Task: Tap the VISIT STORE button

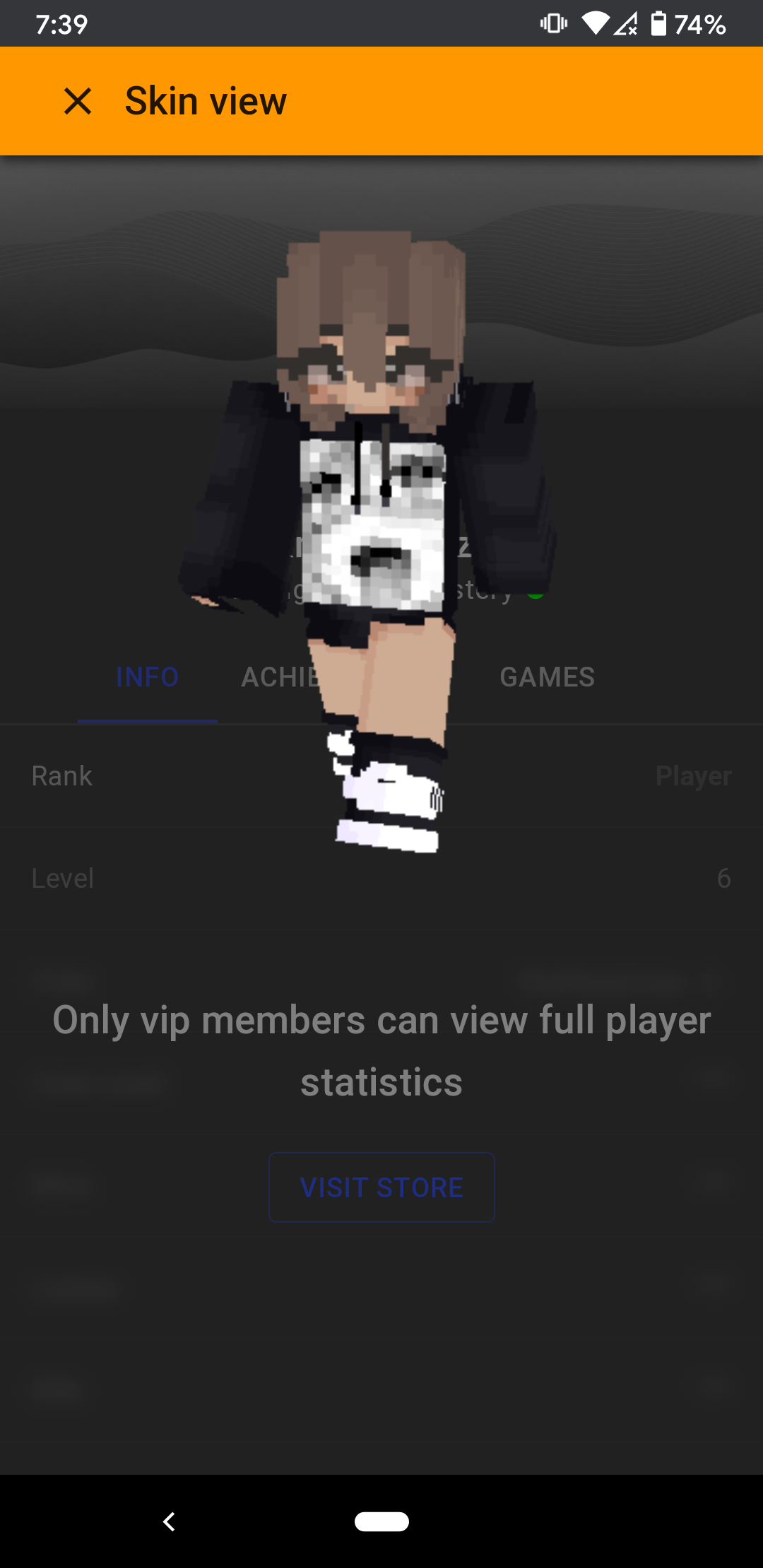Action: click(381, 1187)
